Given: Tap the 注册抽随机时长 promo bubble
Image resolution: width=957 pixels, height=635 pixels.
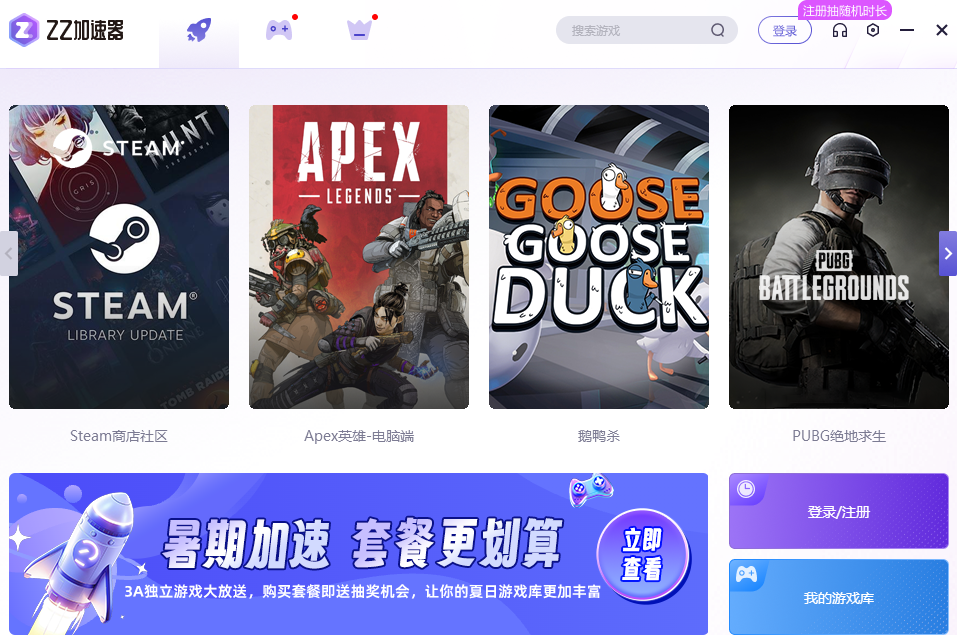Looking at the screenshot, I should [x=844, y=10].
